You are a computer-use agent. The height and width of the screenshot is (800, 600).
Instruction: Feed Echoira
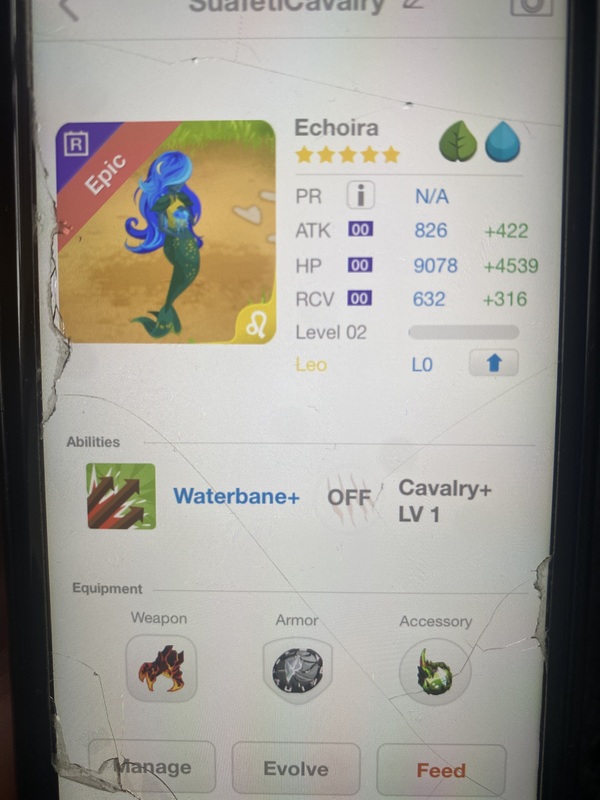coord(441,770)
